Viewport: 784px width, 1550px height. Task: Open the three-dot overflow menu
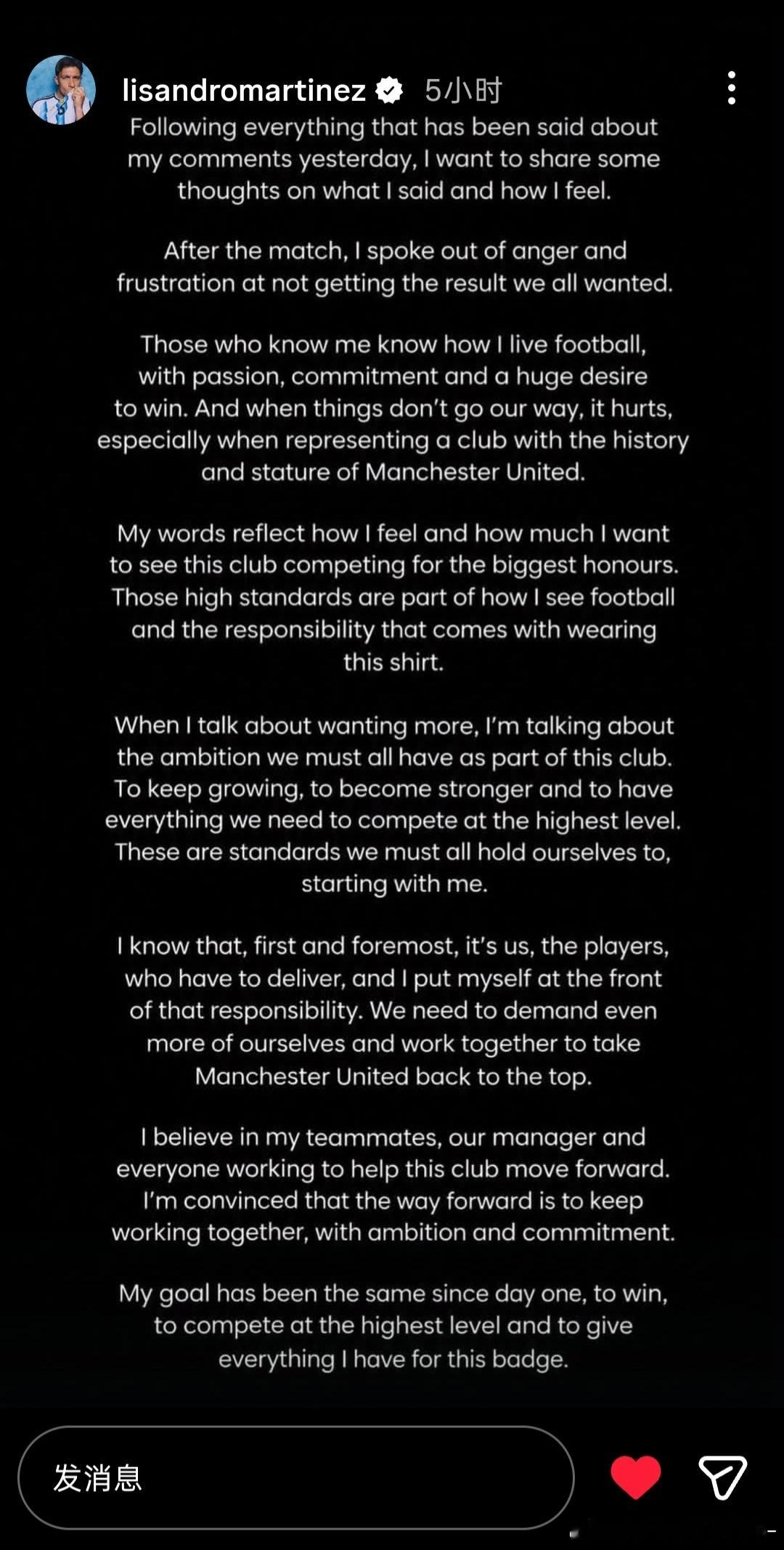click(731, 88)
